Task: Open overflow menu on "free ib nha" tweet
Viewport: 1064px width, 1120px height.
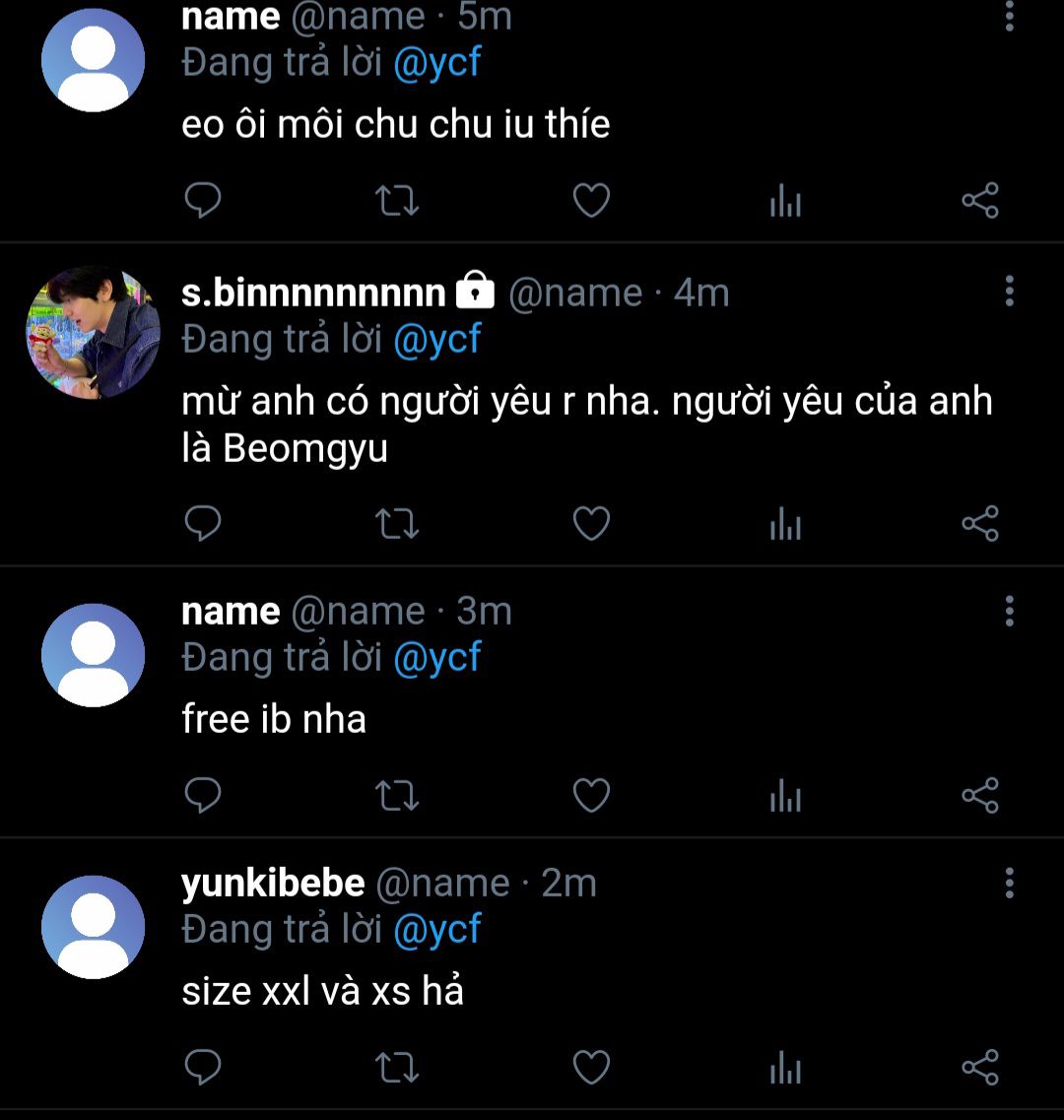Action: pos(1009,612)
